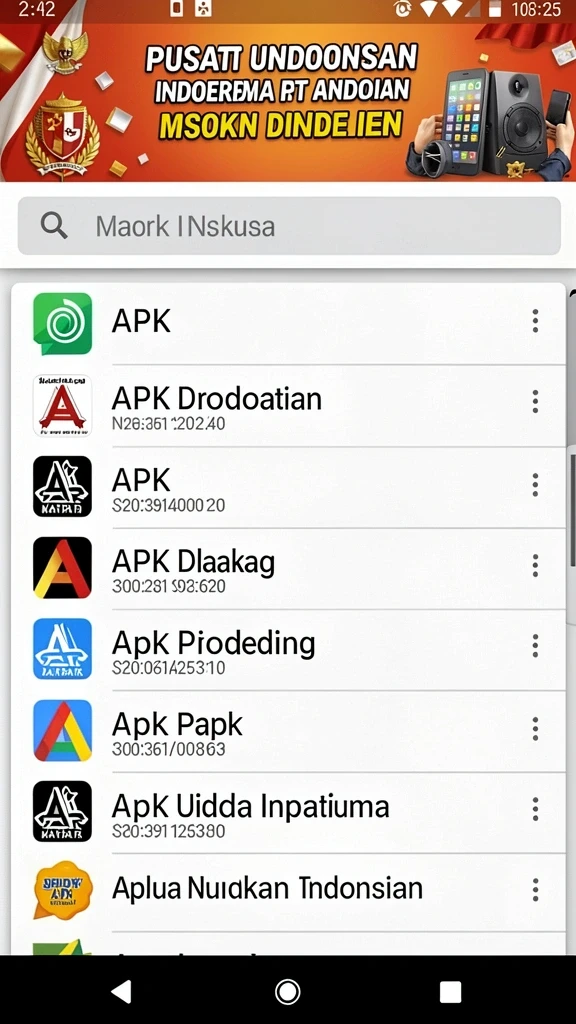
Task: Open Apk Piodeding from the list
Action: [x=289, y=650]
